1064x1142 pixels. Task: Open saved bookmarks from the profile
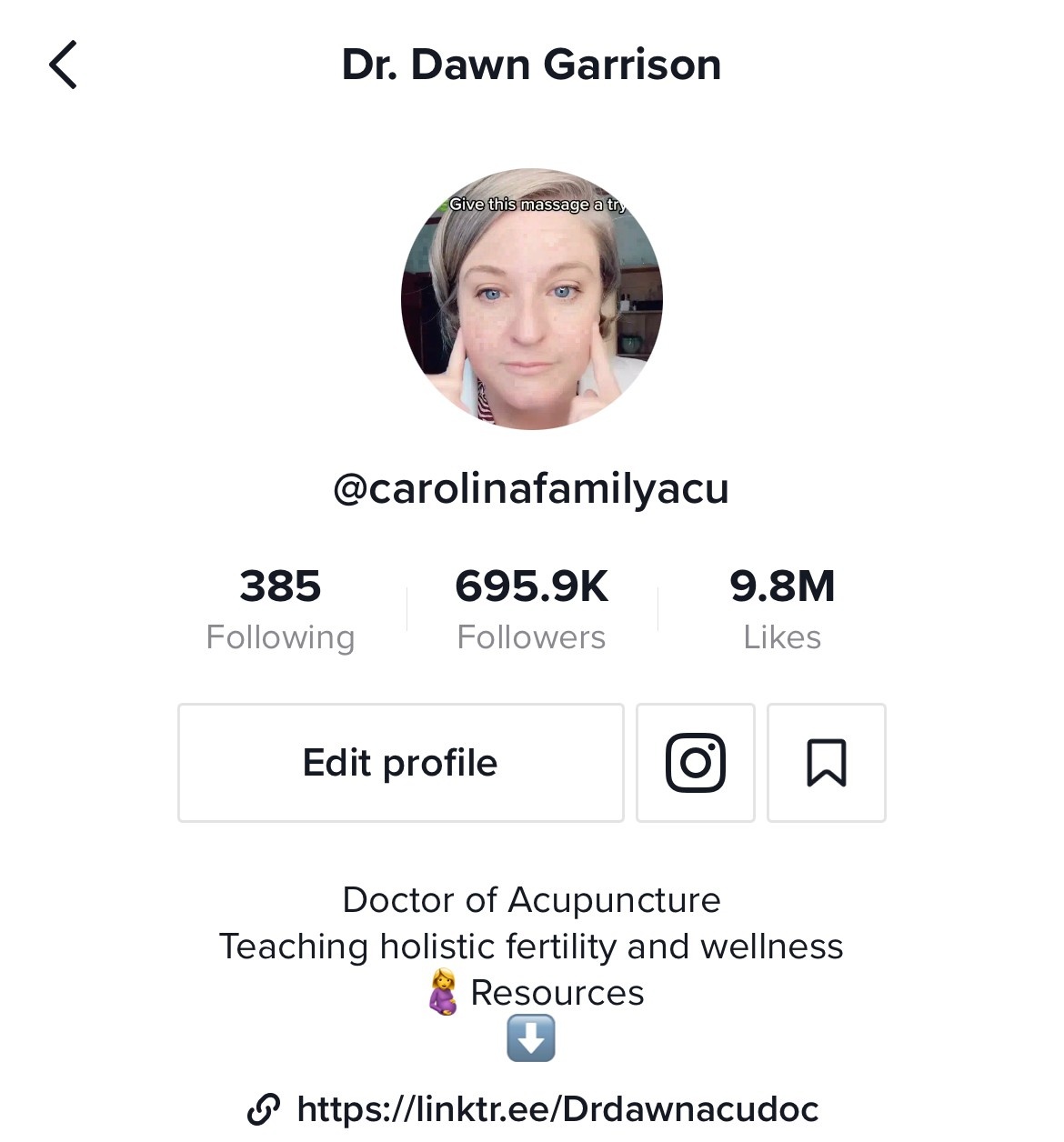[x=826, y=763]
